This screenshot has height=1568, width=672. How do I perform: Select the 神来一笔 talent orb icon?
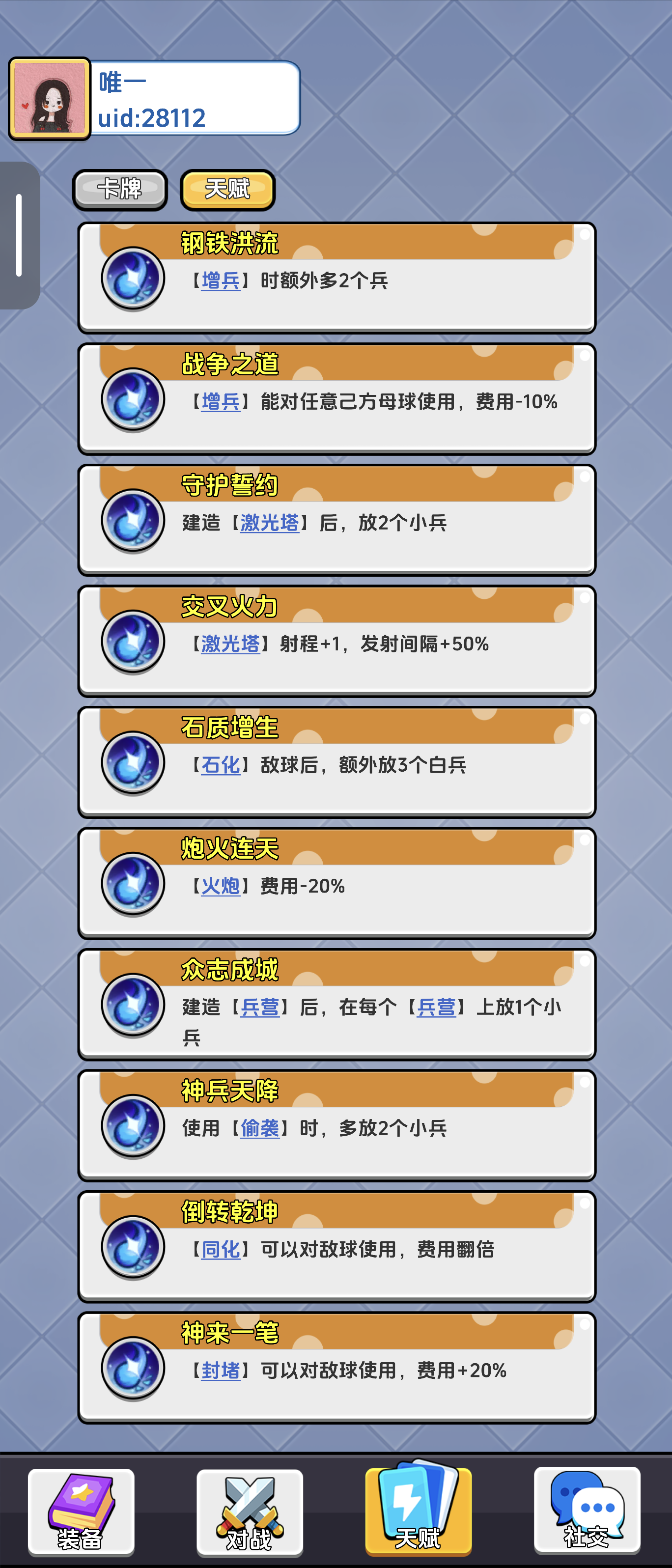pos(133,1370)
